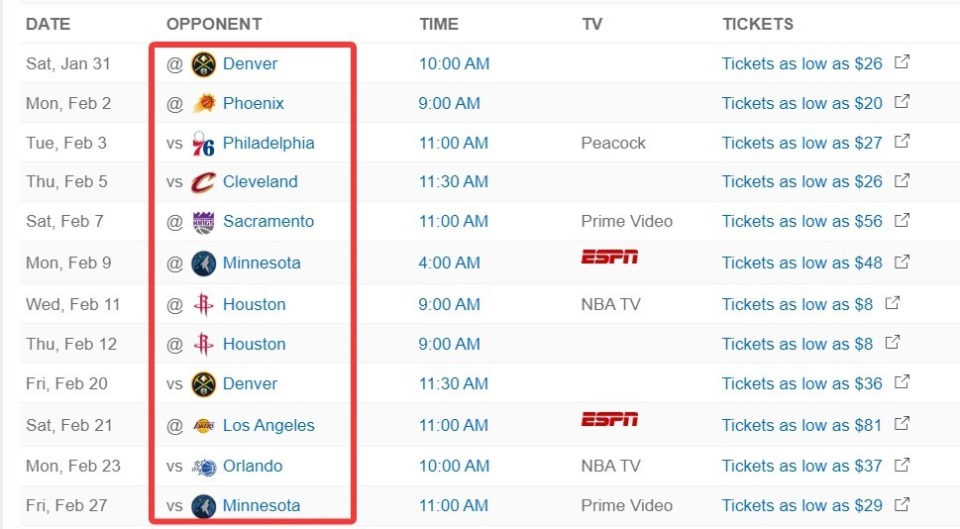Tap the 4:00 AM game time link

click(x=449, y=263)
